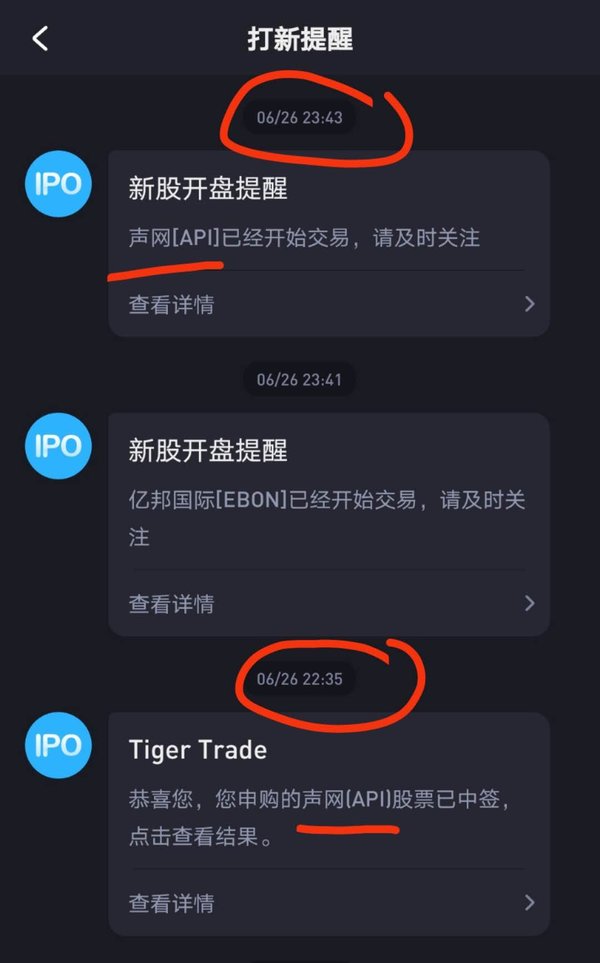The height and width of the screenshot is (963, 600).
Task: View details of Tiger Trade 中签 message
Action: click(329, 903)
